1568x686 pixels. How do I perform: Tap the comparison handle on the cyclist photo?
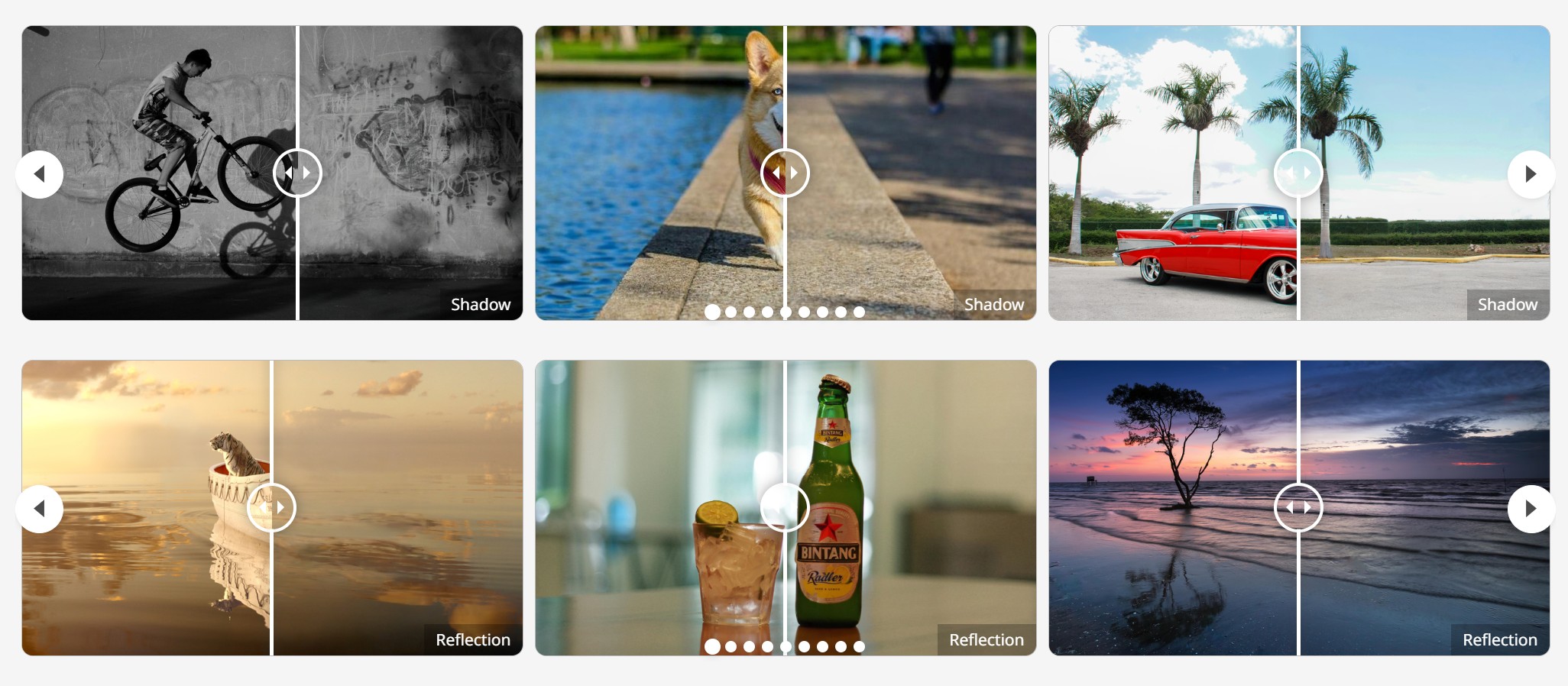coord(297,173)
